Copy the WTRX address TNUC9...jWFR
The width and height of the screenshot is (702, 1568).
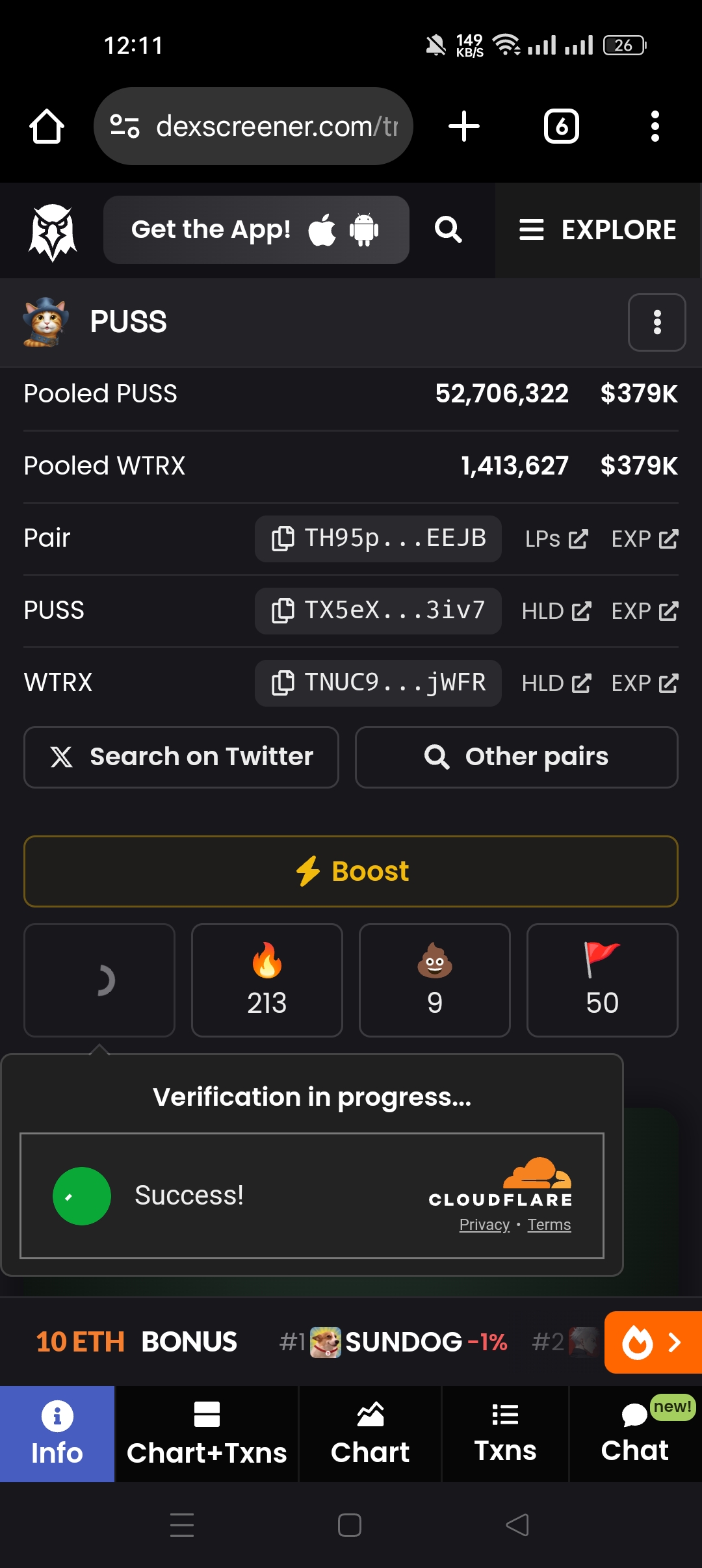click(x=378, y=683)
